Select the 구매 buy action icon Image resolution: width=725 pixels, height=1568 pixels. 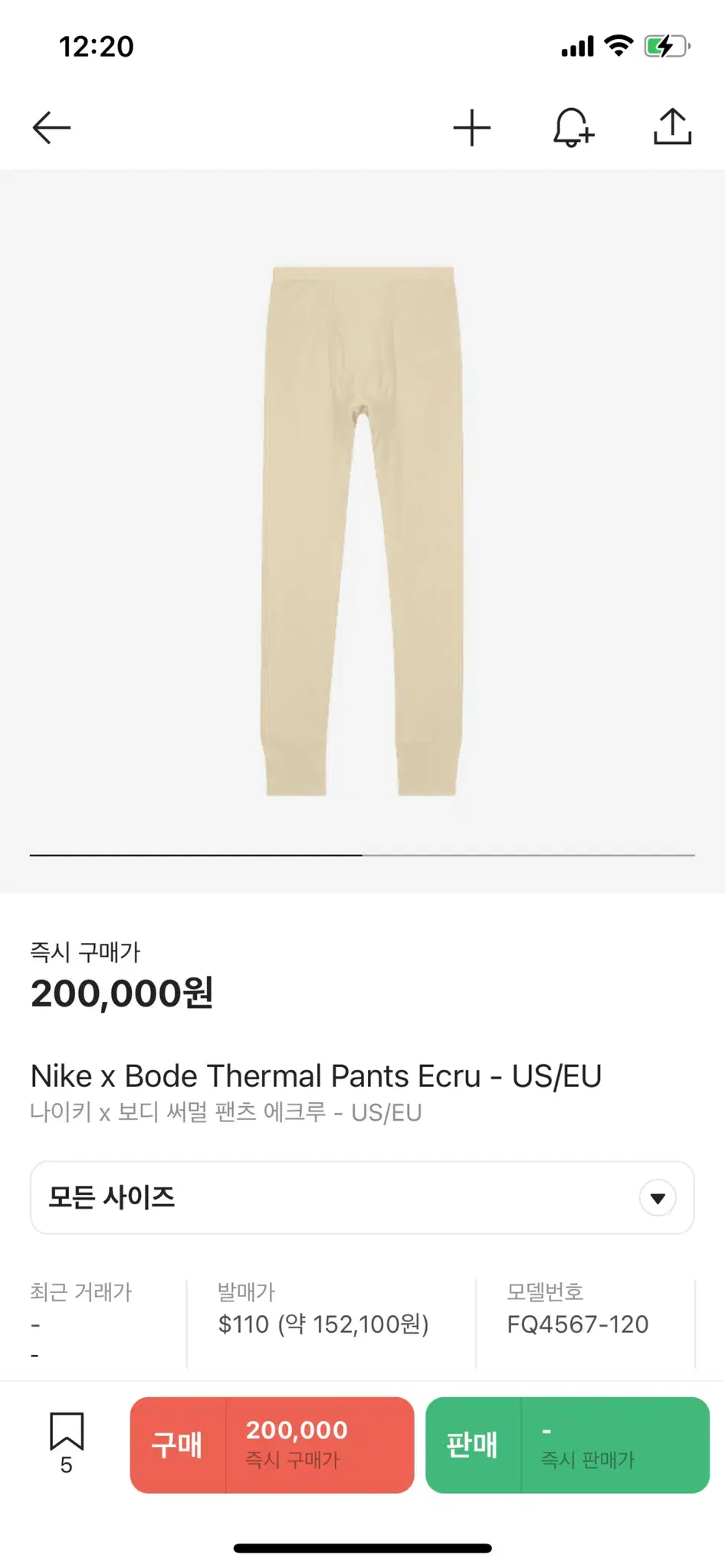click(178, 1443)
